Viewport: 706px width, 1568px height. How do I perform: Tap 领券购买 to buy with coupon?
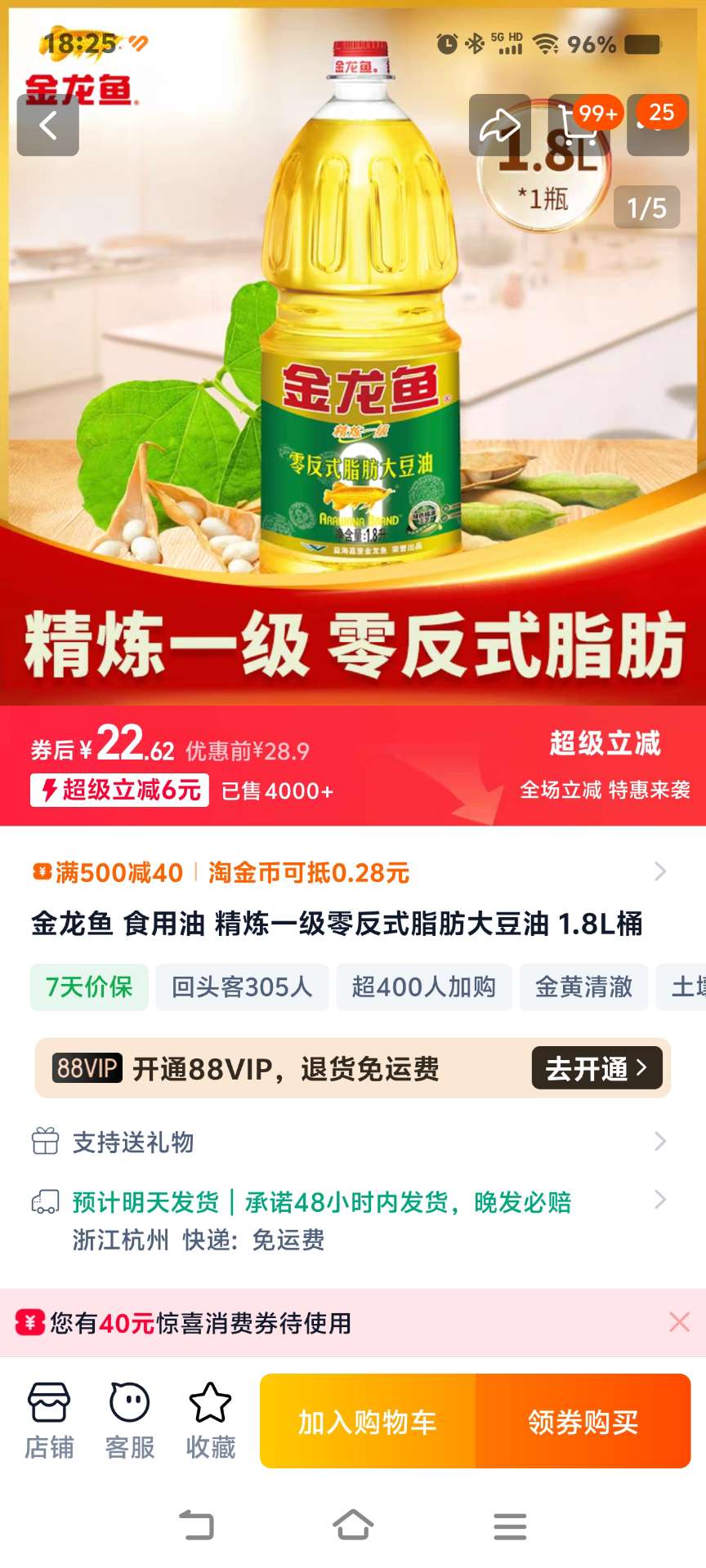pos(583,1422)
